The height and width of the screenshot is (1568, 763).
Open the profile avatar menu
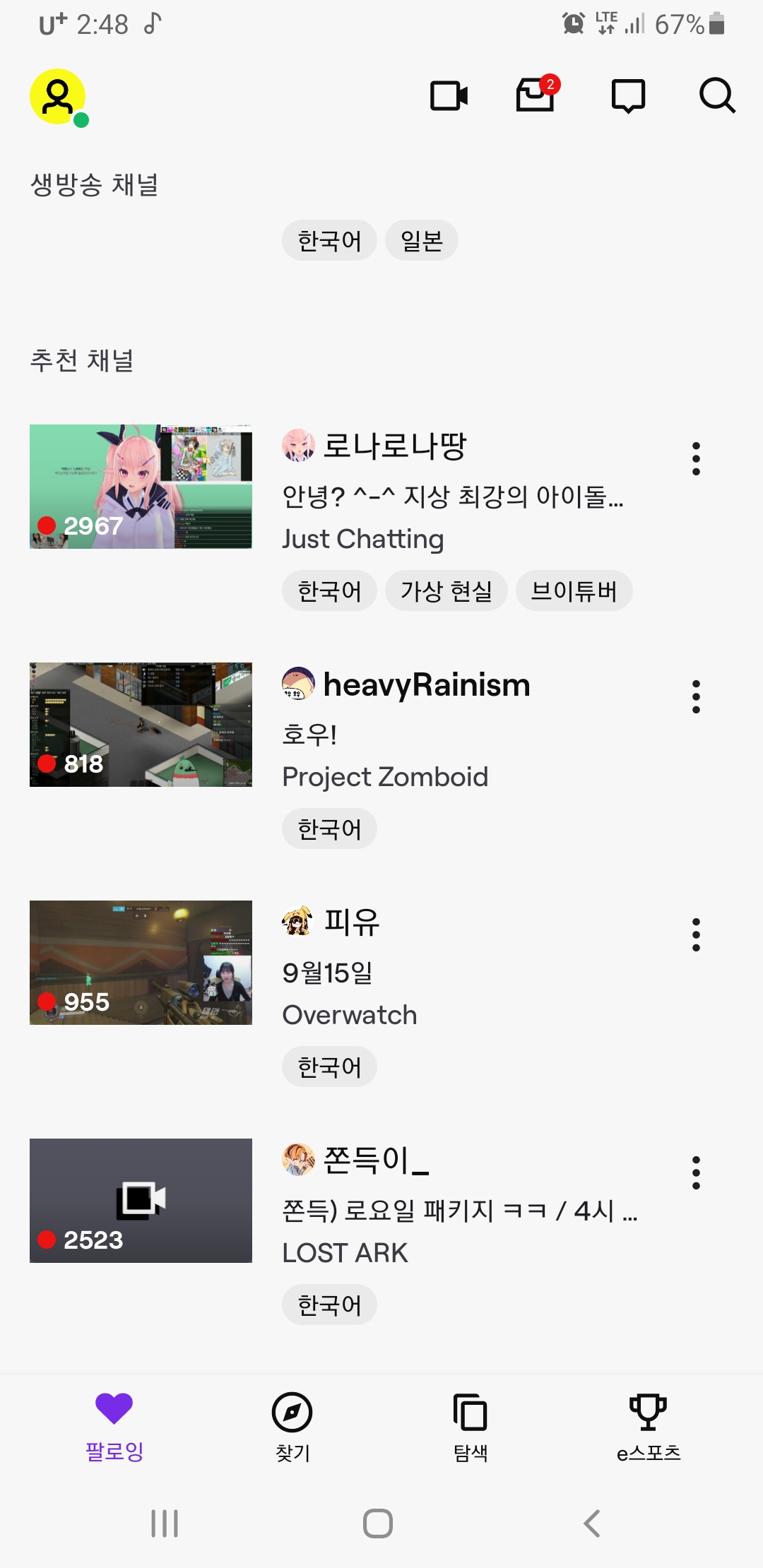click(58, 97)
